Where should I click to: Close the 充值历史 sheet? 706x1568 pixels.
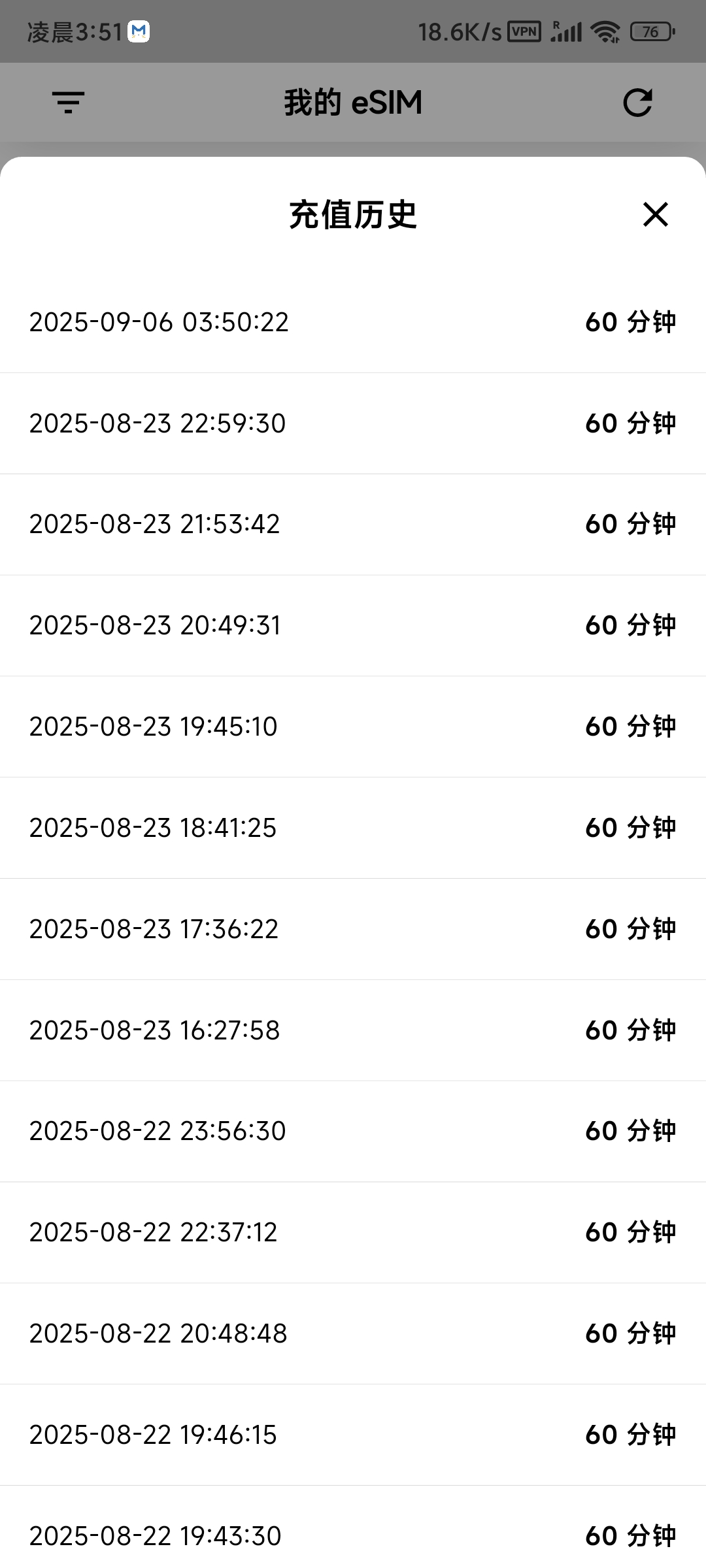point(655,214)
